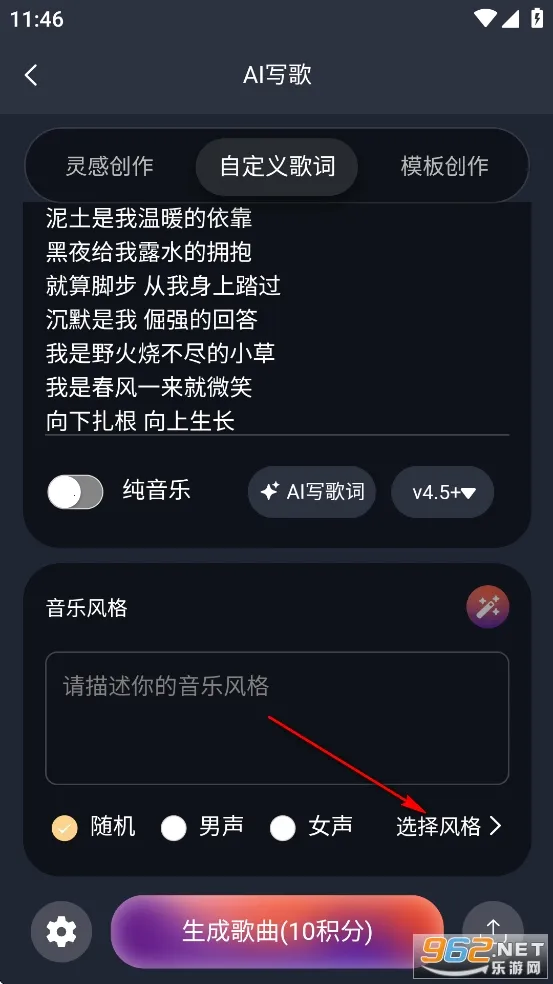Go back using the top-left arrow

[31, 75]
